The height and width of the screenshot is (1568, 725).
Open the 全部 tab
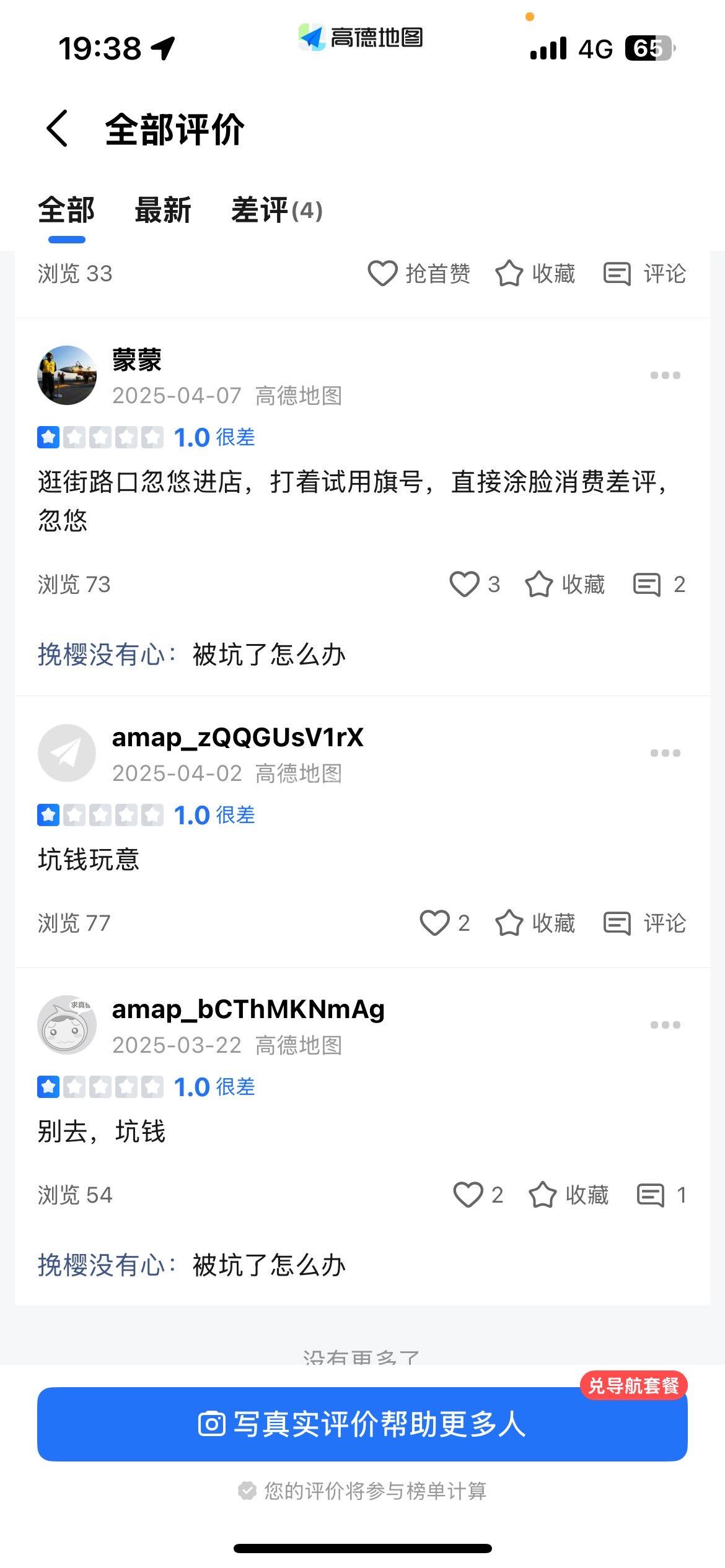(66, 211)
